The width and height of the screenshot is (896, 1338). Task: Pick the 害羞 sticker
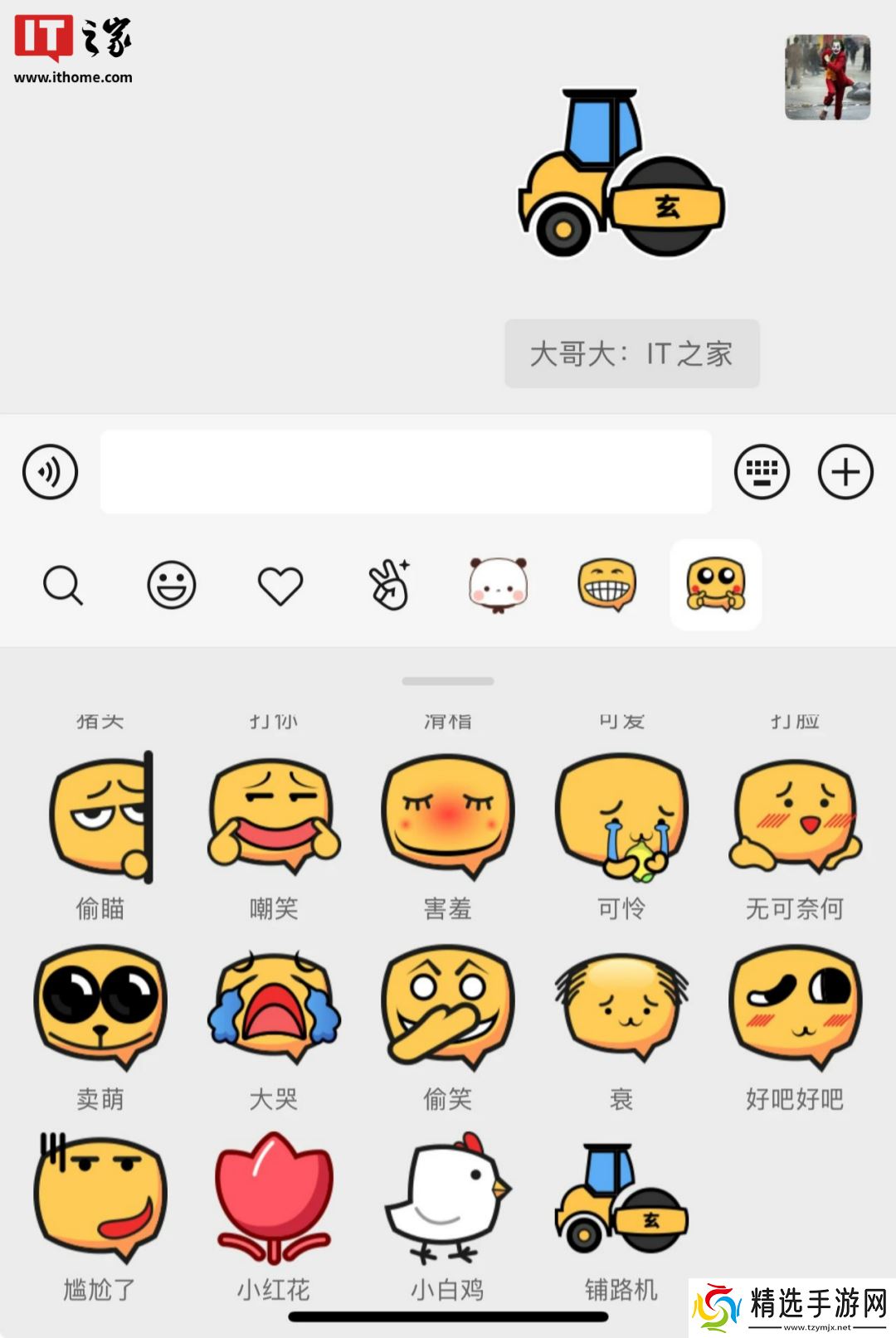[x=448, y=819]
